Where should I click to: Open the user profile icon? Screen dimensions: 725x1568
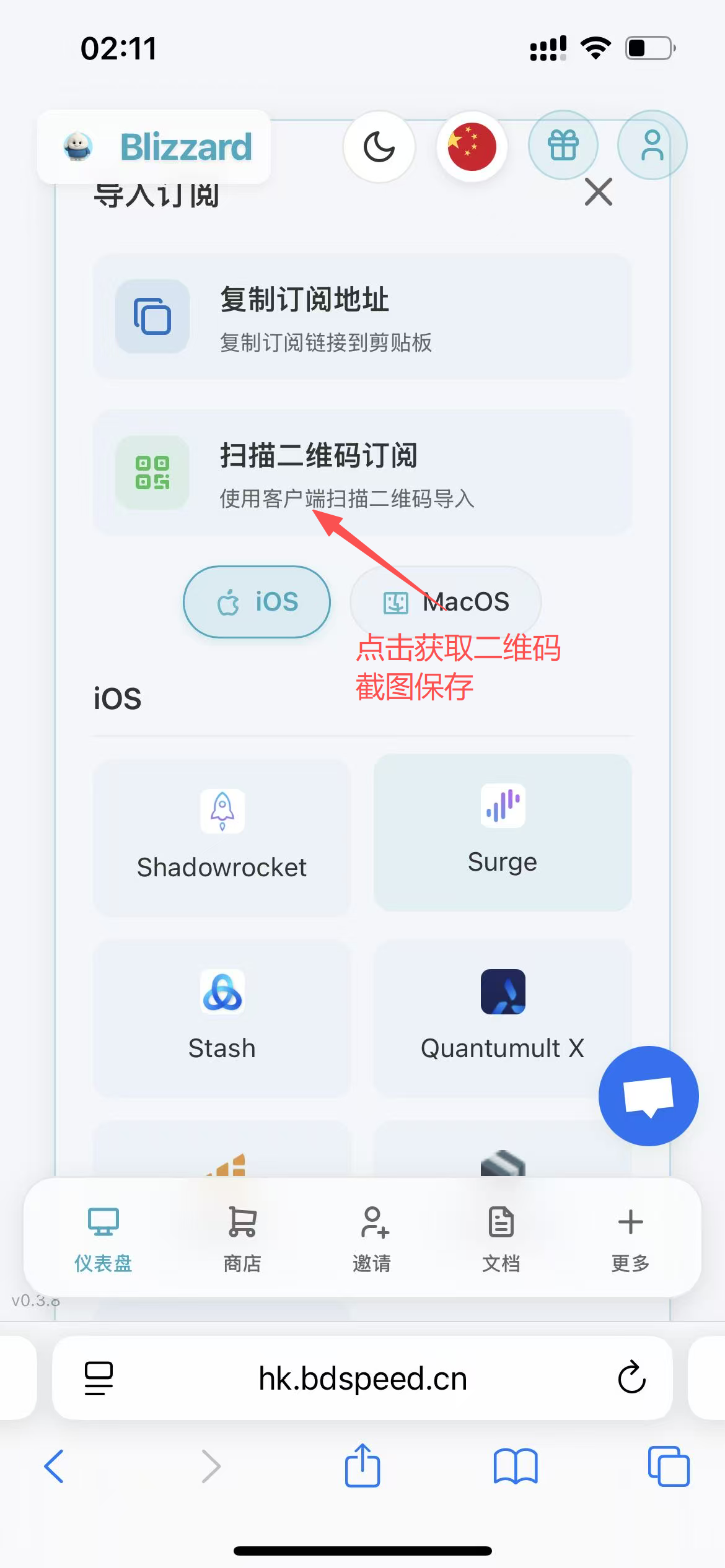coord(652,146)
